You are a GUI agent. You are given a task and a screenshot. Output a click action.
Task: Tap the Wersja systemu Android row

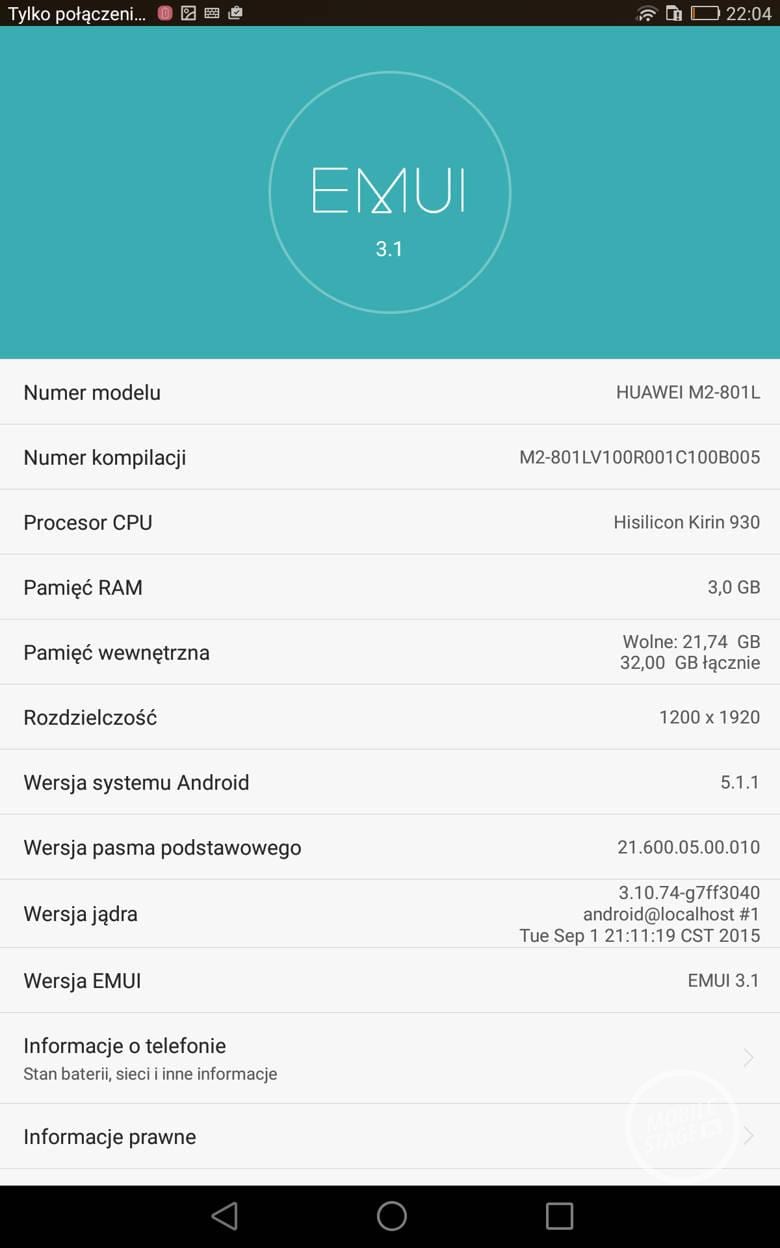coord(390,782)
